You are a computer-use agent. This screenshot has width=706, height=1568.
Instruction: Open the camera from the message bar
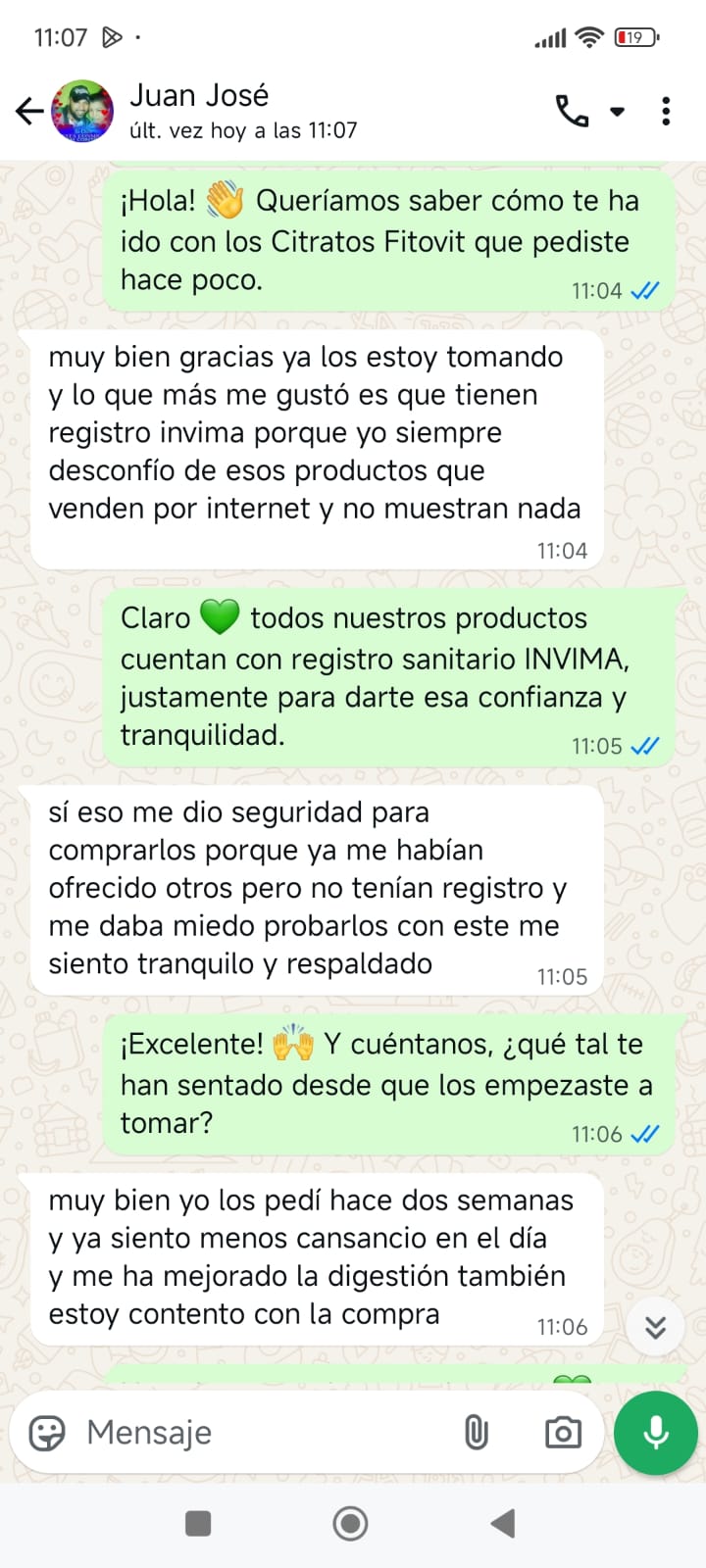pyautogui.click(x=563, y=1433)
